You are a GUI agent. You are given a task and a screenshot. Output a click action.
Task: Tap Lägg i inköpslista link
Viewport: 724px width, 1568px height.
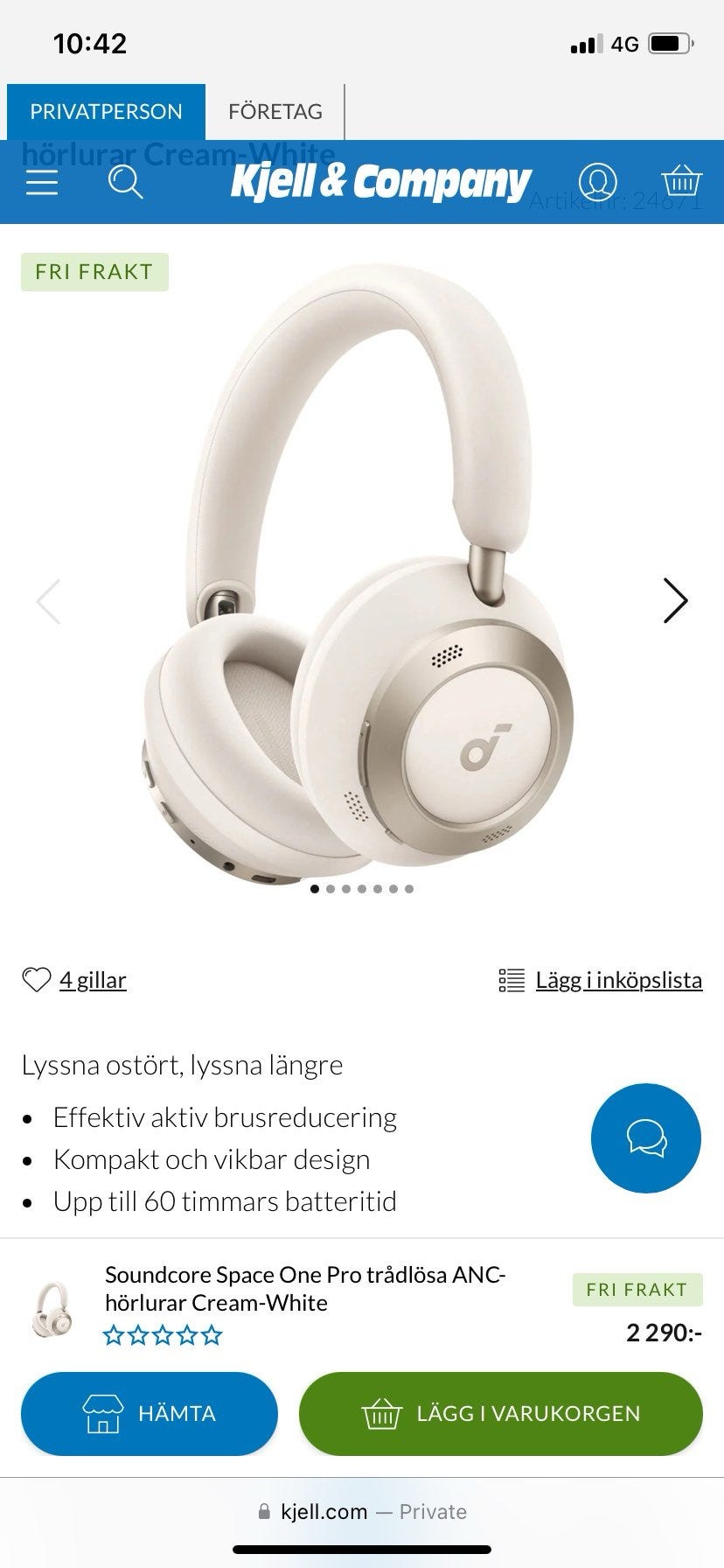point(617,980)
